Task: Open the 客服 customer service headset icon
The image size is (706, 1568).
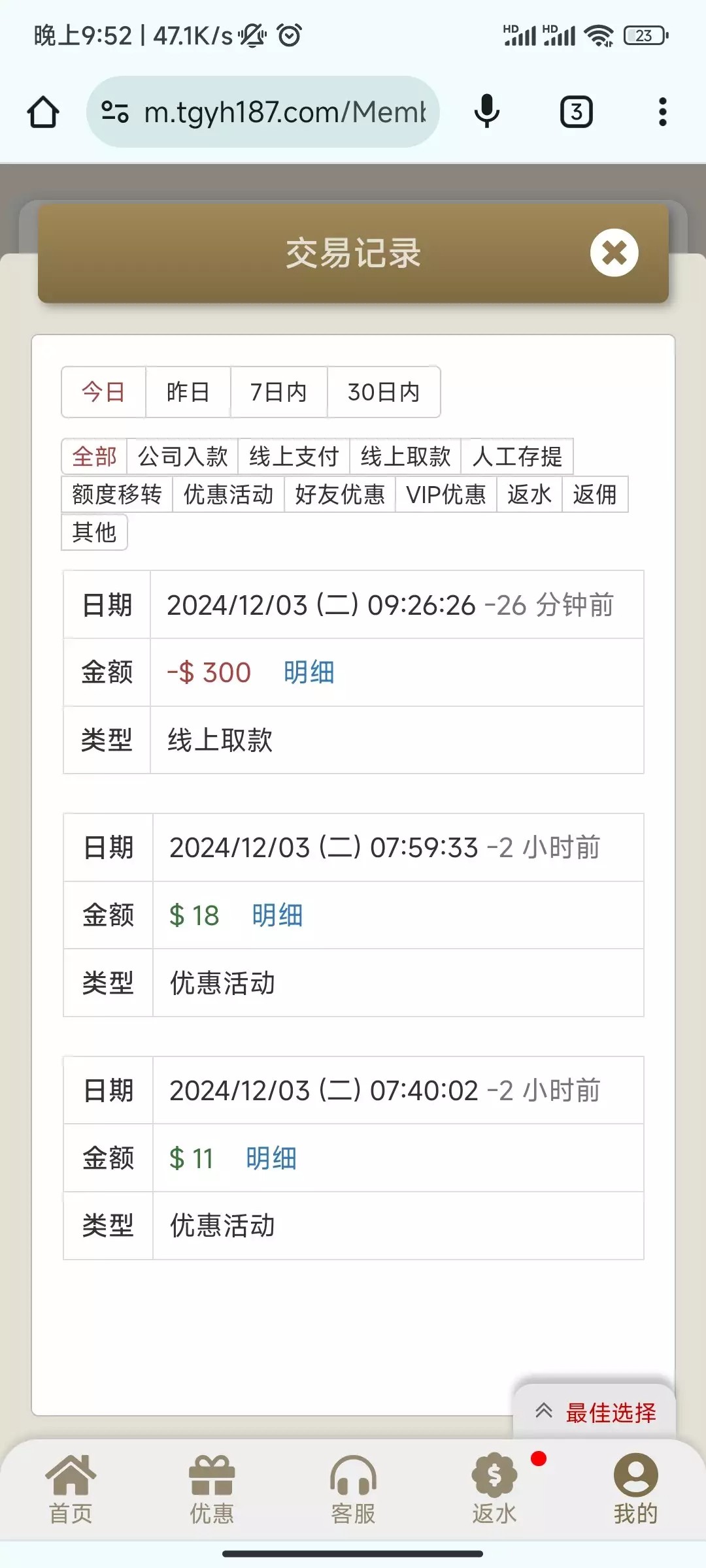Action: 353,1483
